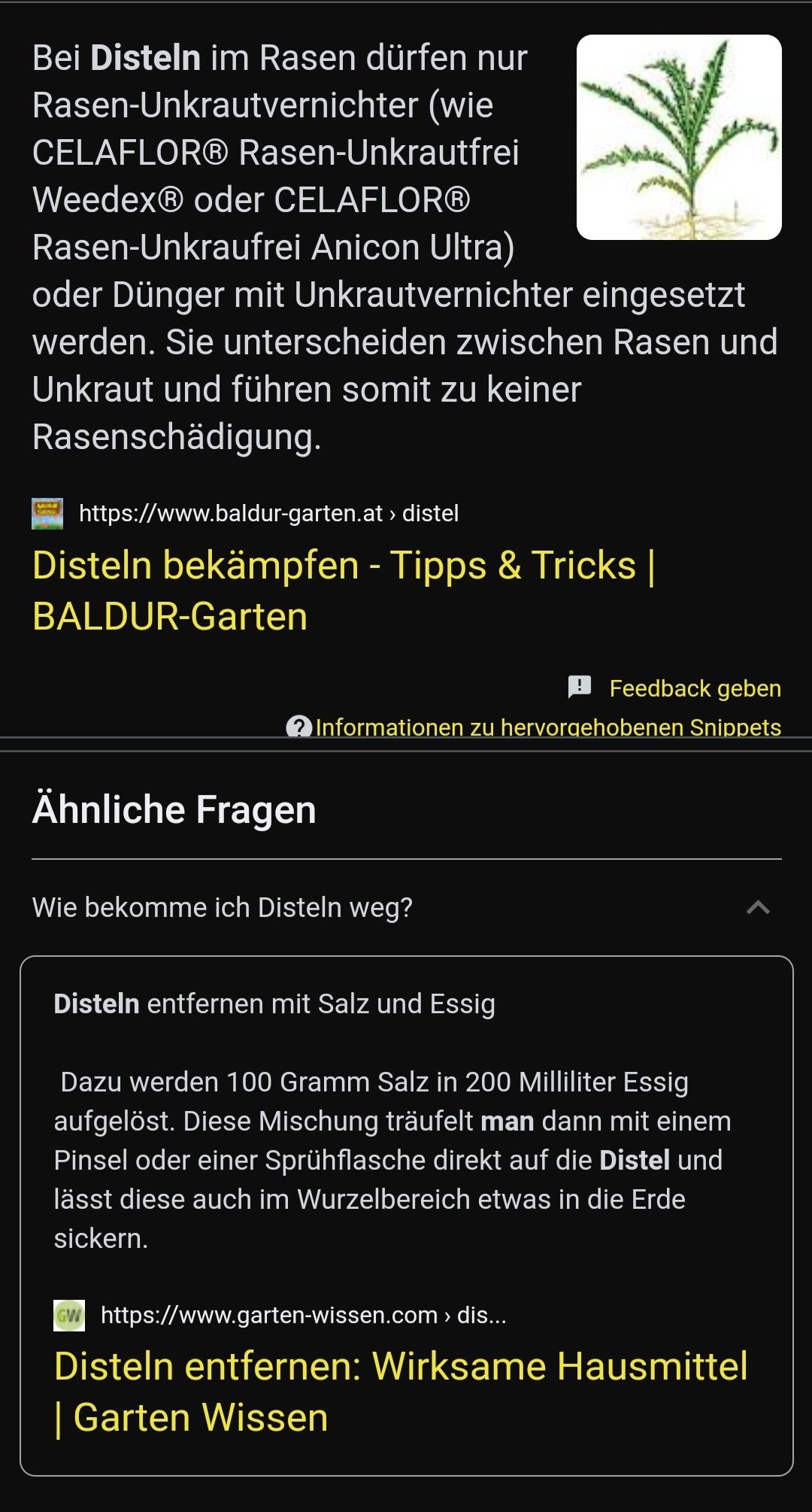812x1512 pixels.
Task: Collapse the question Wie bekomme ich Disteln weg?
Action: coord(406,907)
